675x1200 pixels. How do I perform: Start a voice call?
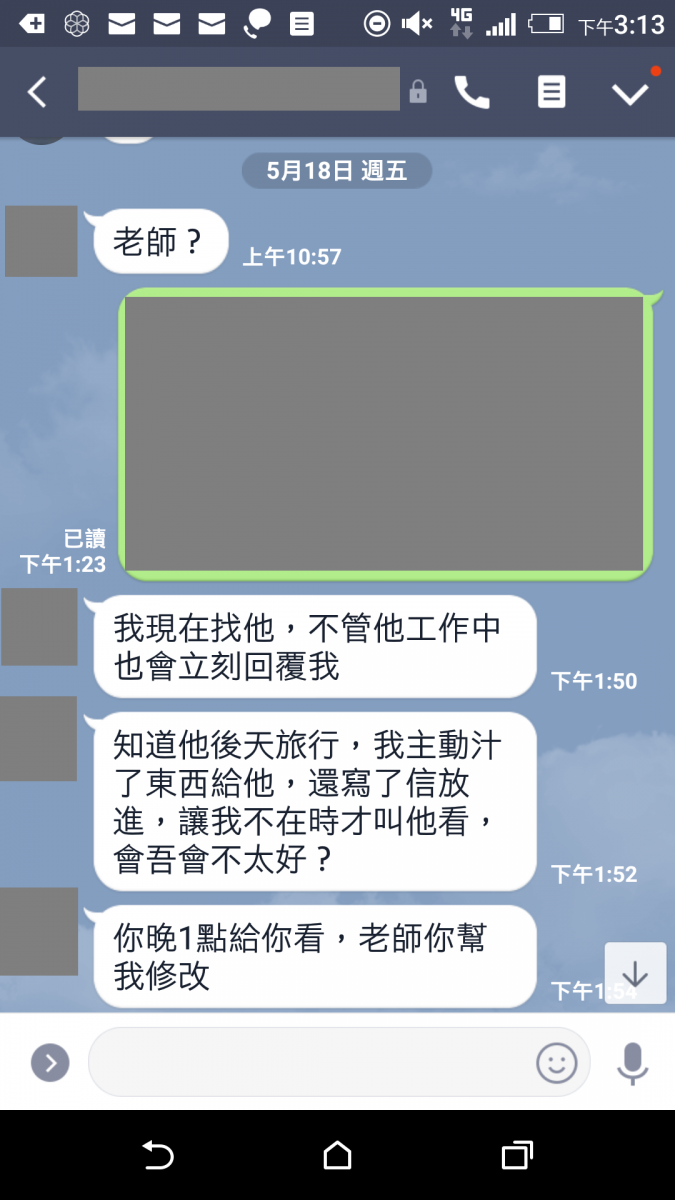coord(472,93)
